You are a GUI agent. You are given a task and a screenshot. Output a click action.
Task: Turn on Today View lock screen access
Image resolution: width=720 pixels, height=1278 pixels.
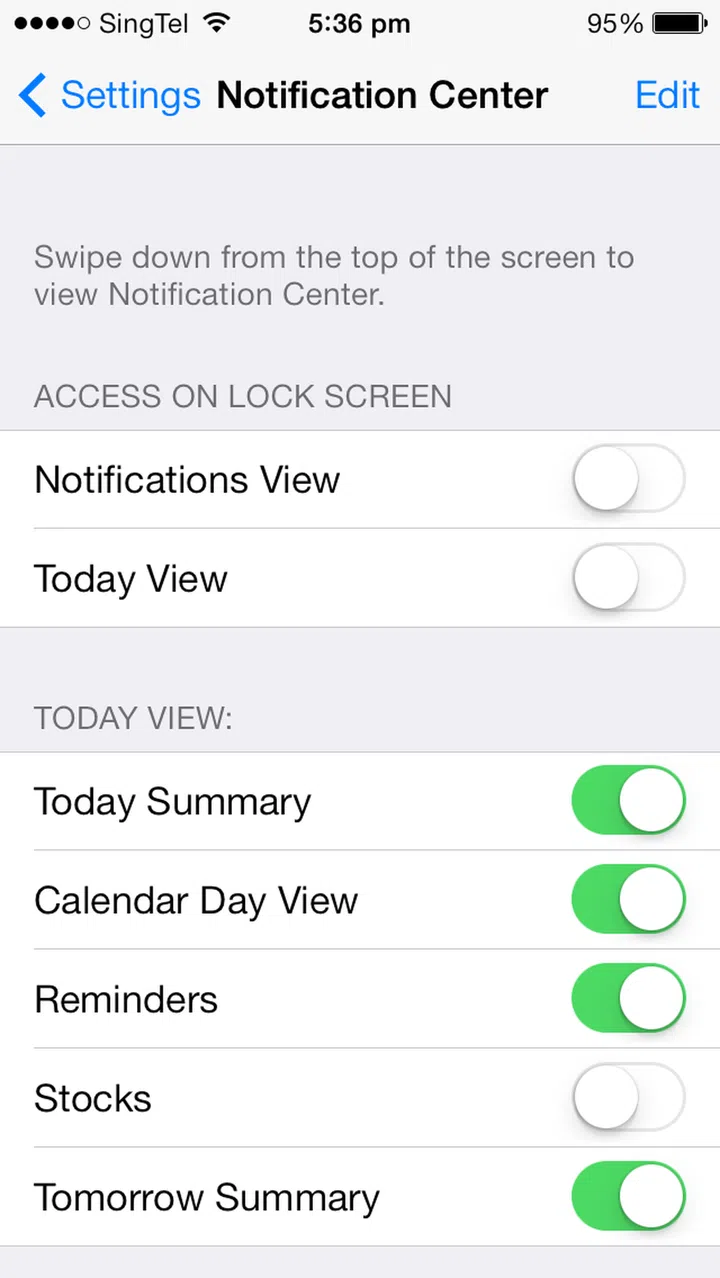point(628,578)
